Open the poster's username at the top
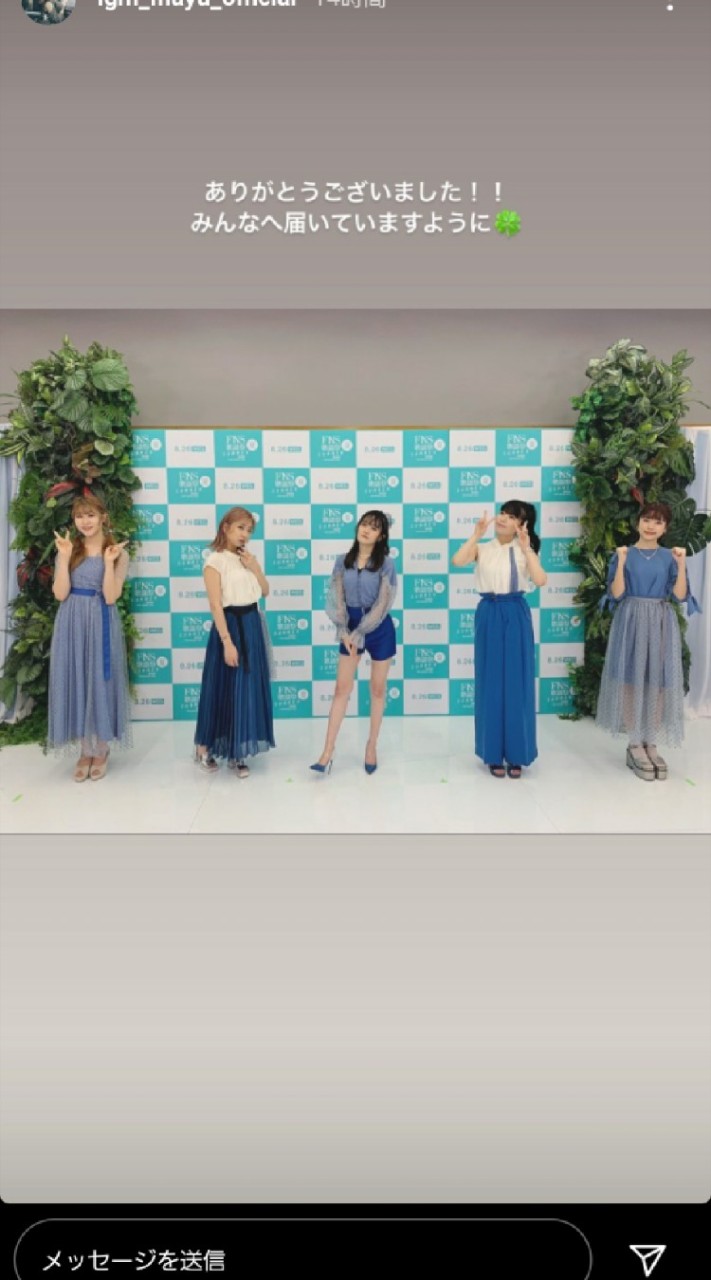The width and height of the screenshot is (711, 1280). click(196, 4)
